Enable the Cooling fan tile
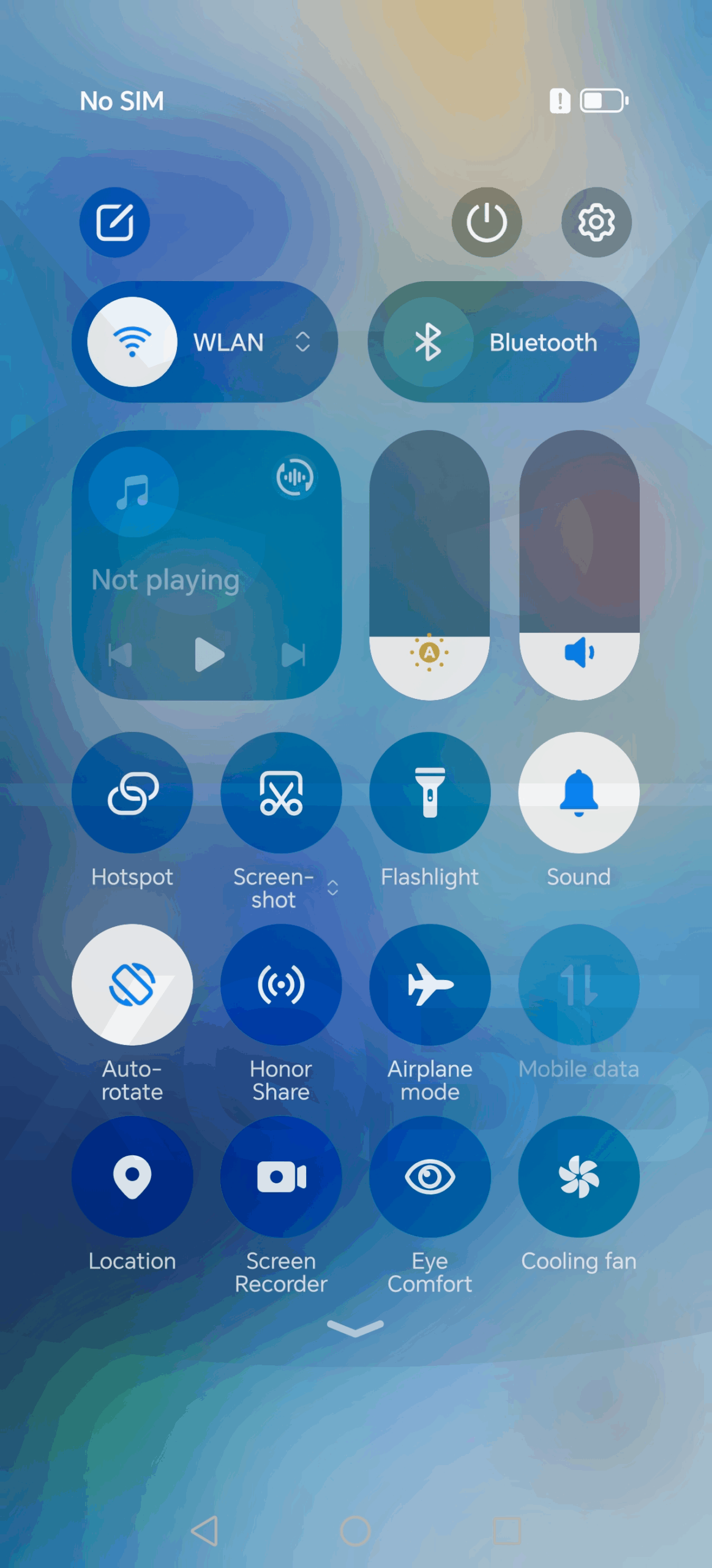712x1568 pixels. tap(579, 1176)
